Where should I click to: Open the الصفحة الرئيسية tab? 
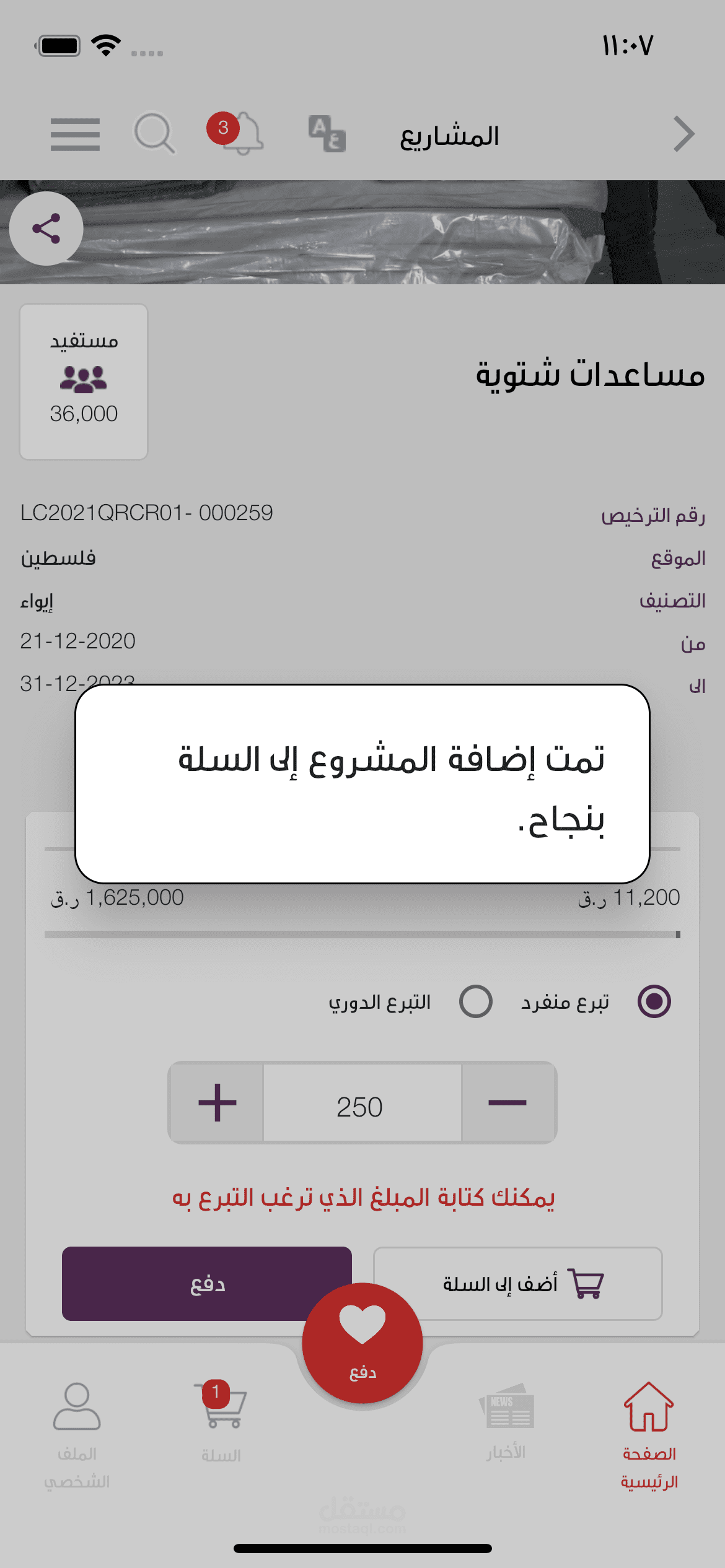pyautogui.click(x=649, y=1435)
